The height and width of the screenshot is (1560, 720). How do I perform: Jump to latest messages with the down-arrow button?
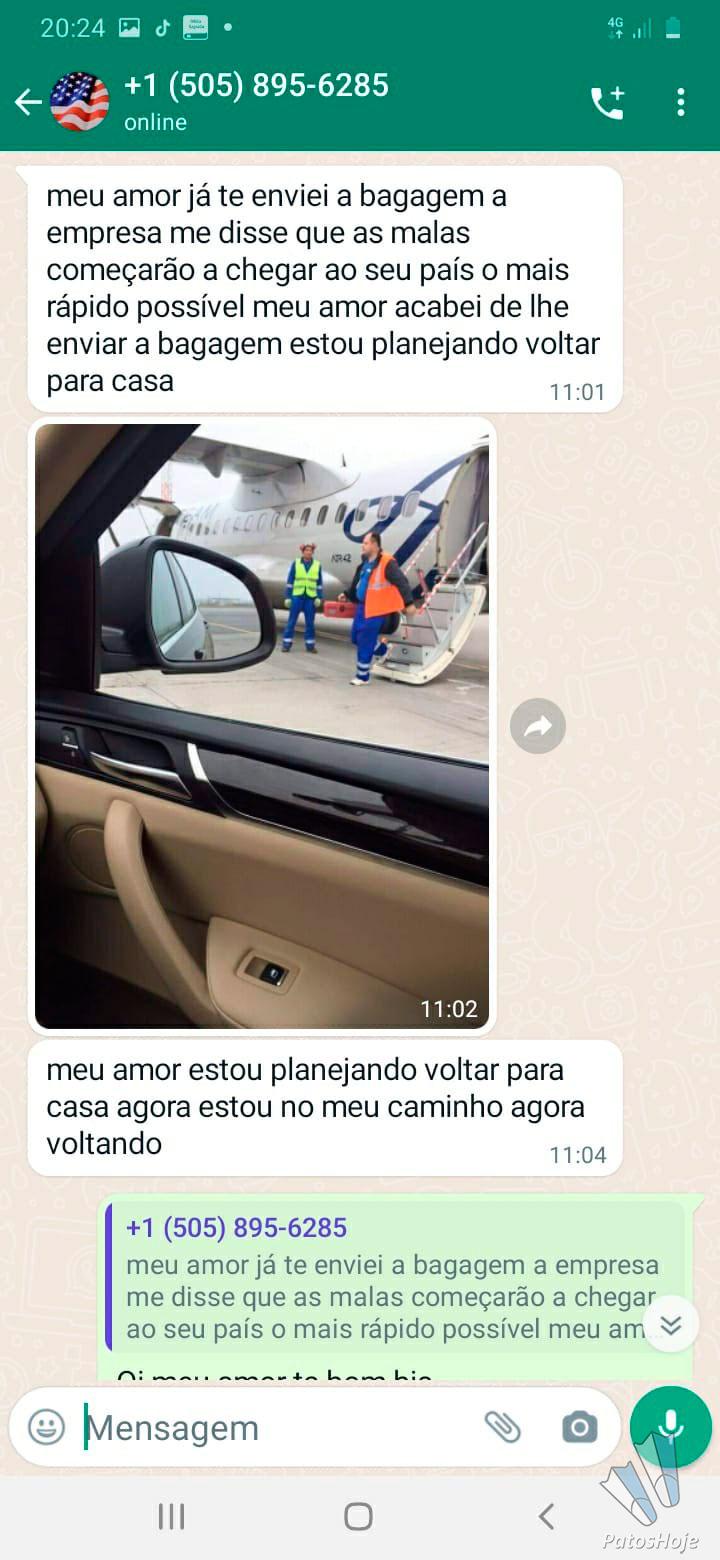(x=671, y=1325)
